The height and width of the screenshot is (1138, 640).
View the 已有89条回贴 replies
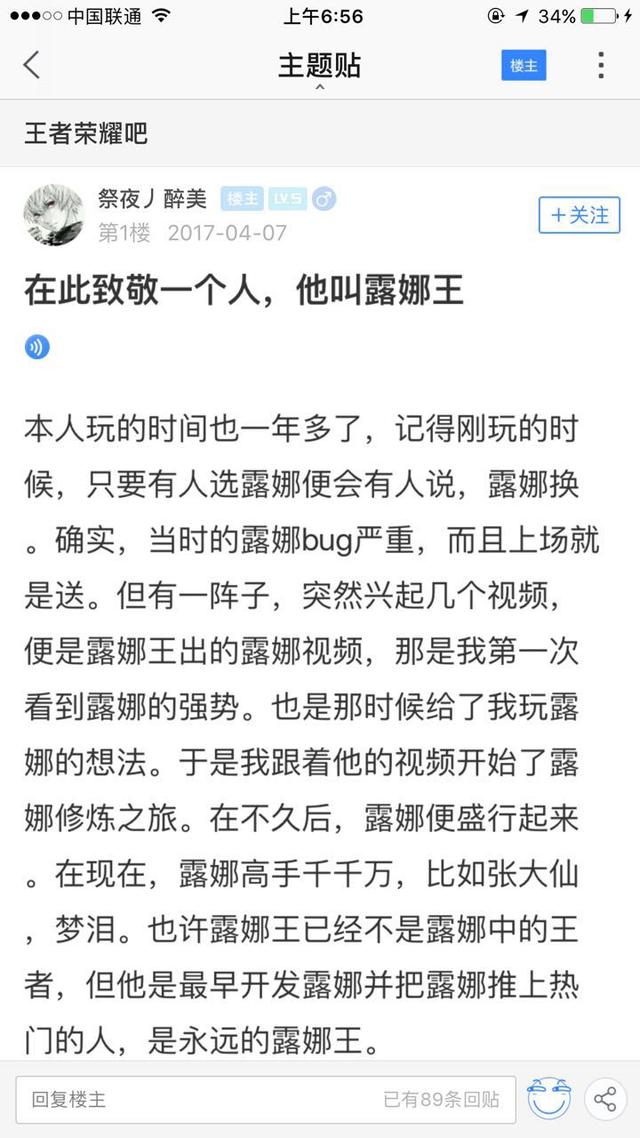click(441, 1100)
